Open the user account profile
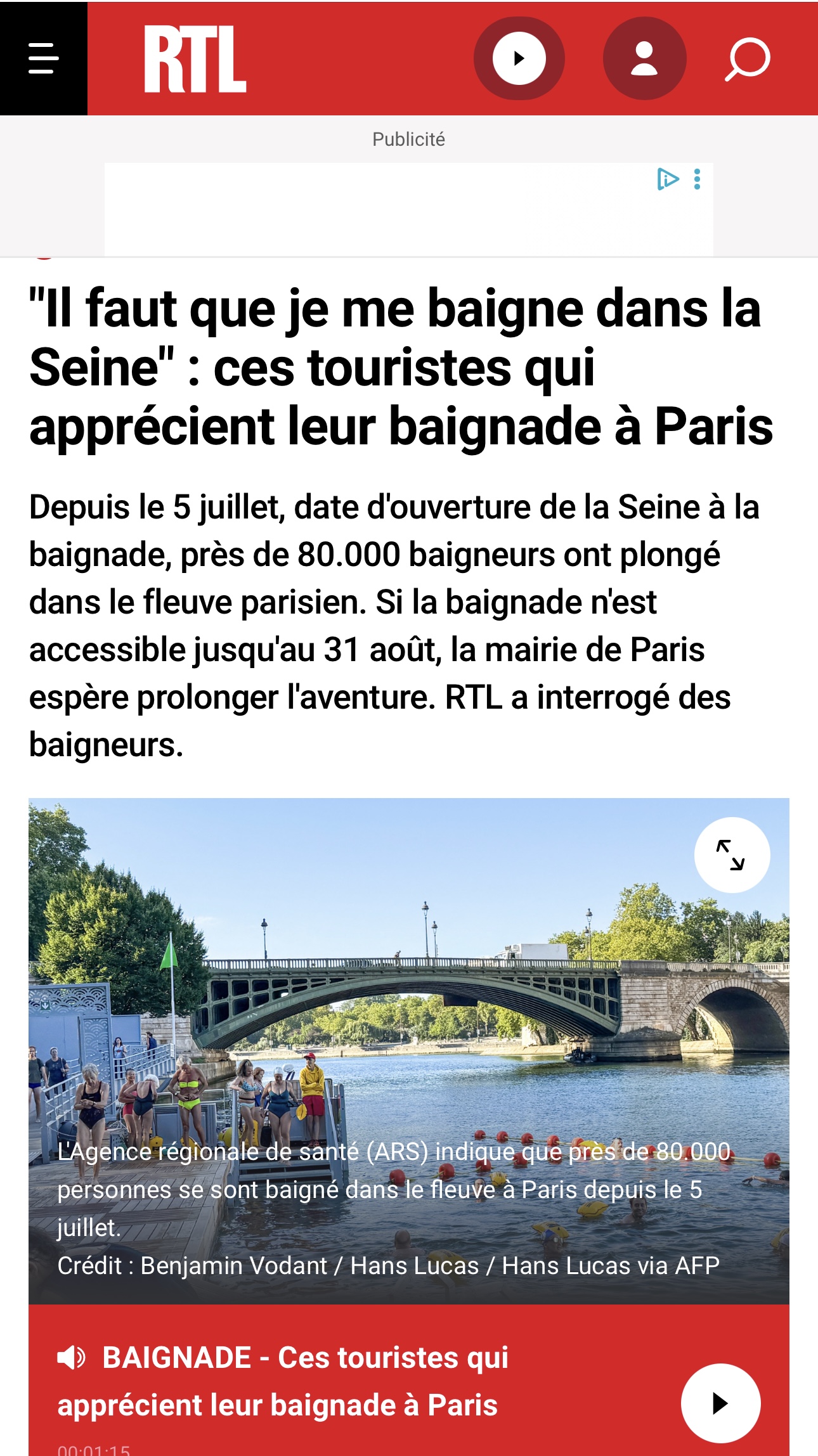This screenshot has width=818, height=1456. (x=644, y=58)
